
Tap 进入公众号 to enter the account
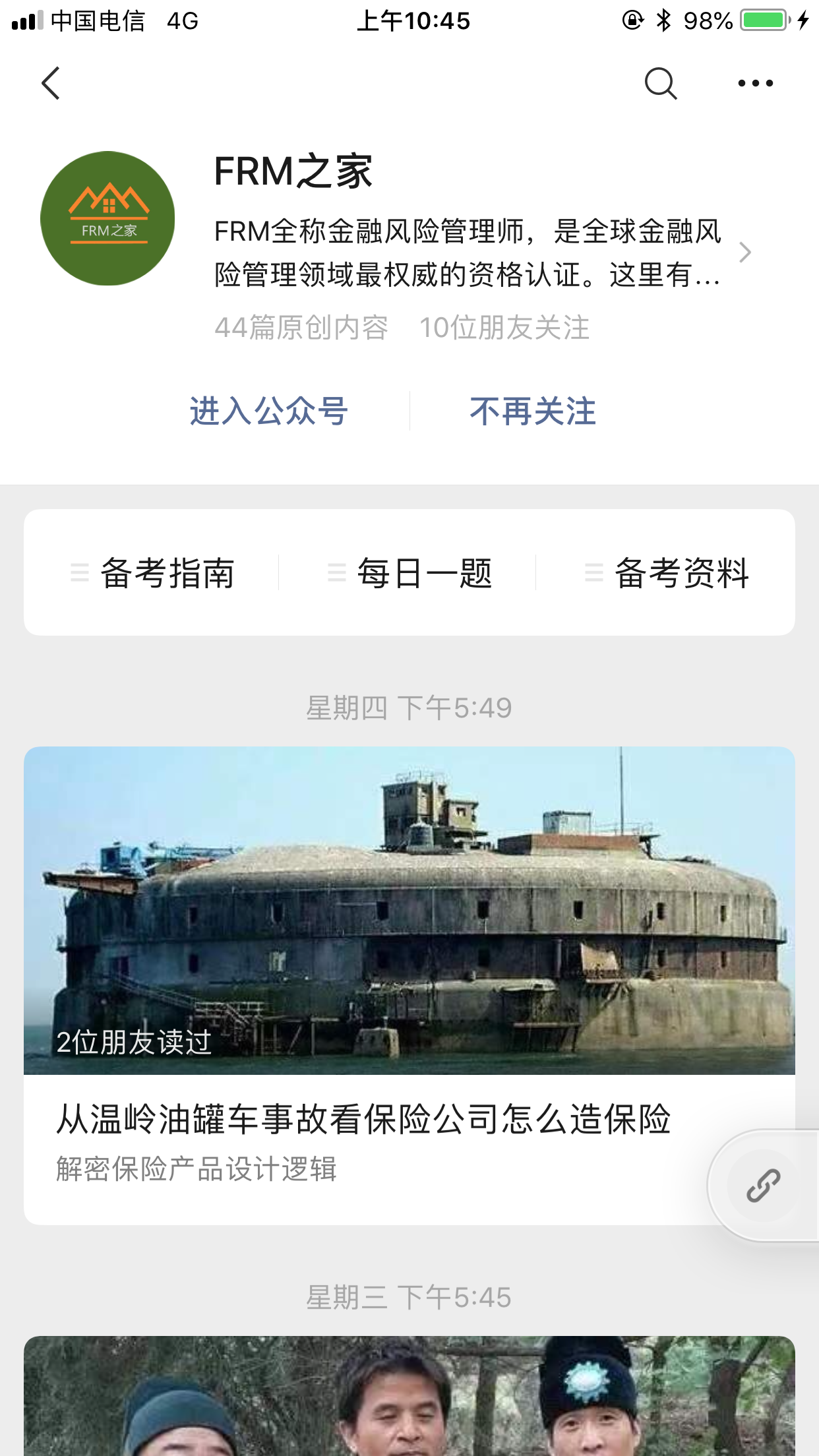click(269, 411)
